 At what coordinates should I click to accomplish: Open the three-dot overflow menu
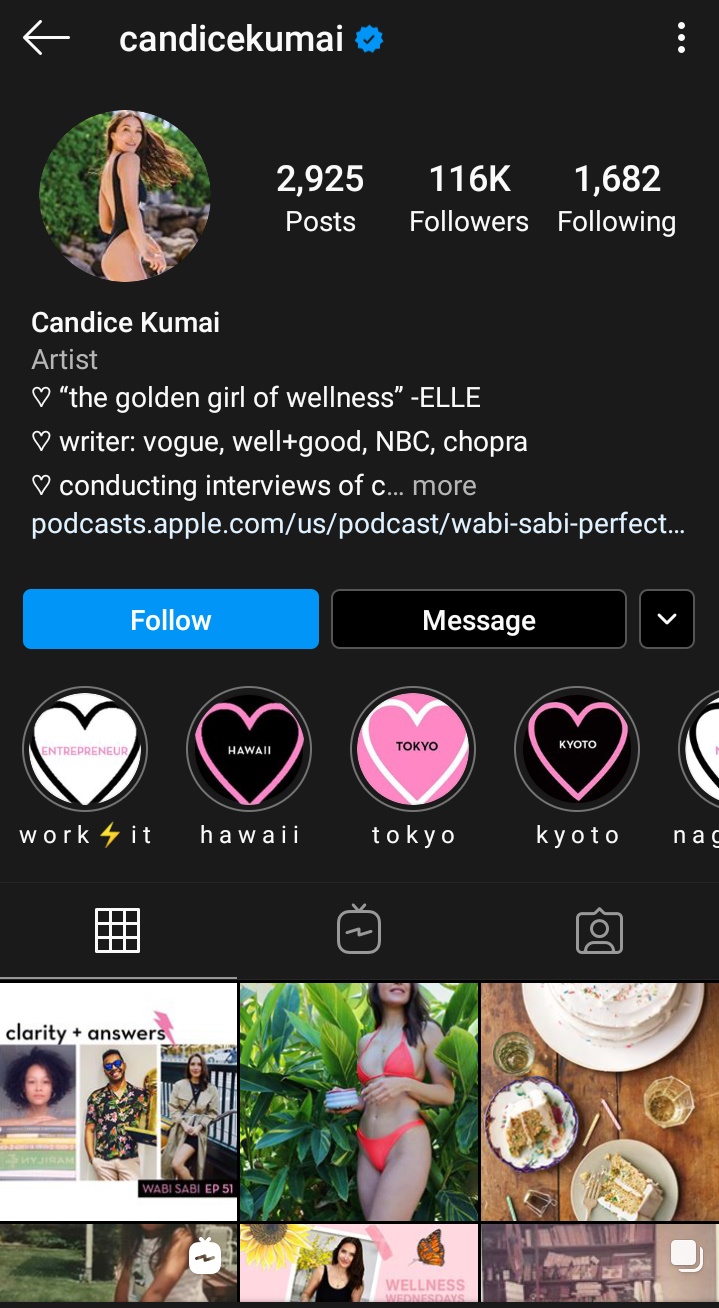click(x=681, y=39)
